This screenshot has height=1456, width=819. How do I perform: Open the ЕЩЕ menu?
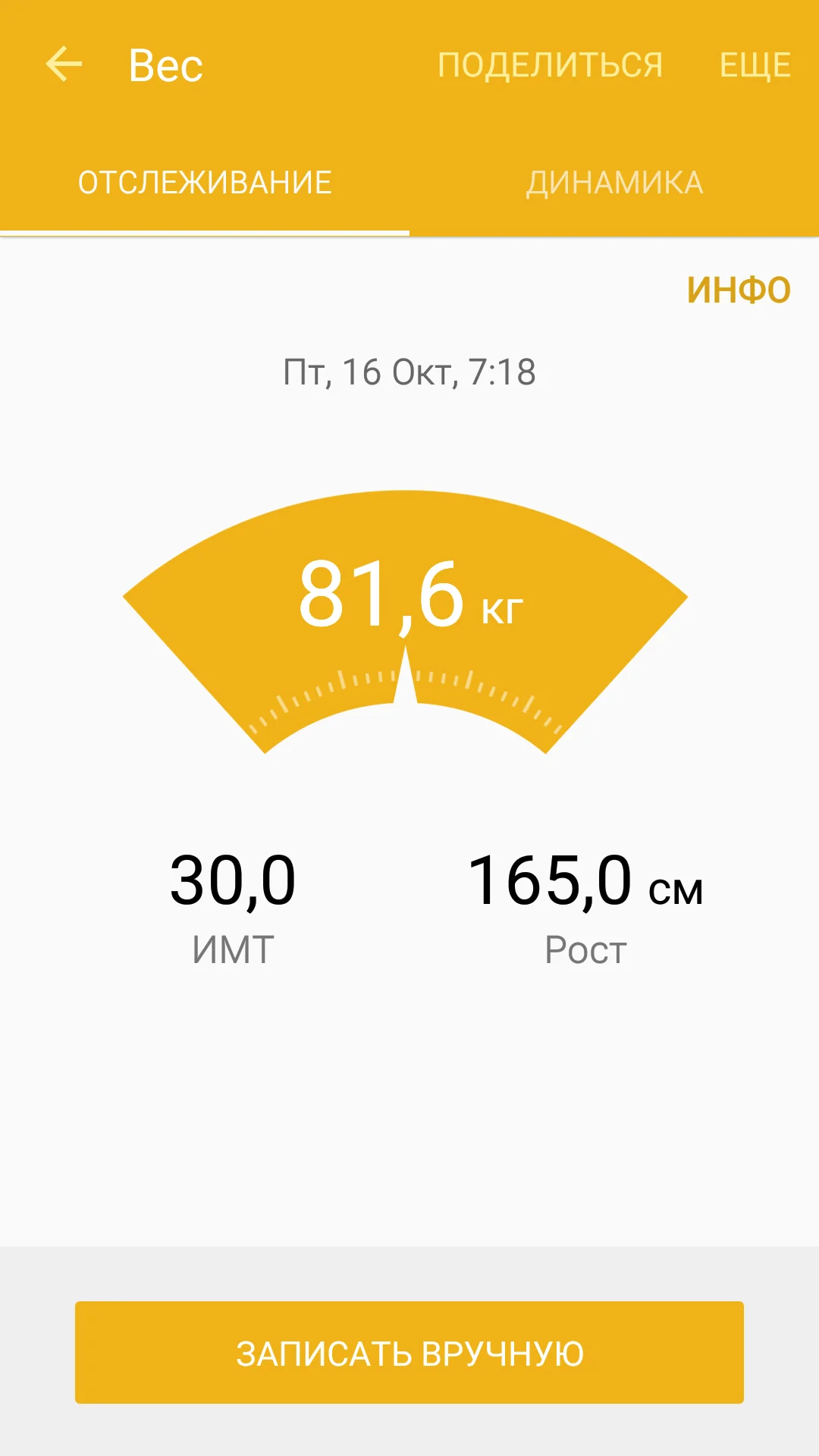tap(755, 65)
